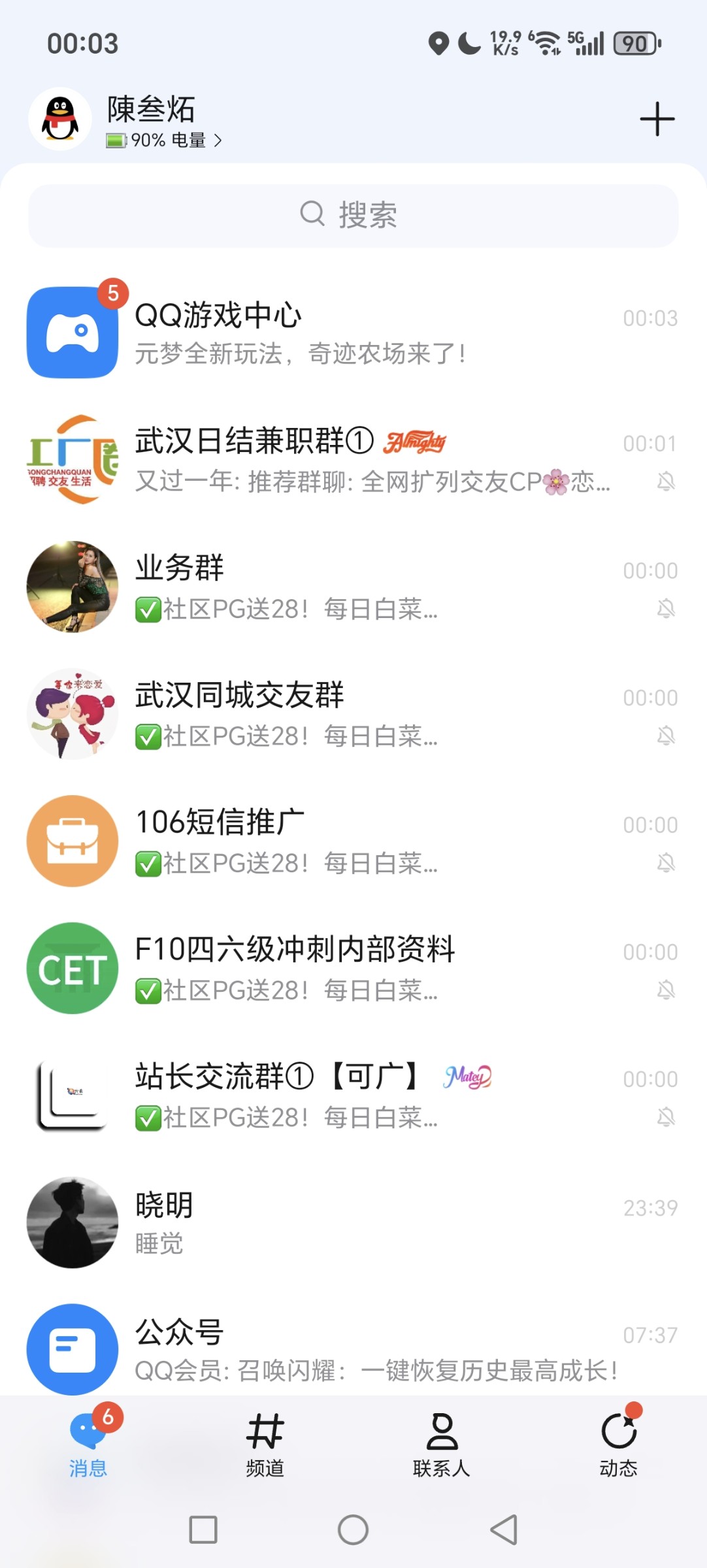The height and width of the screenshot is (1568, 707).
Task: Open the search bar
Action: (x=353, y=216)
